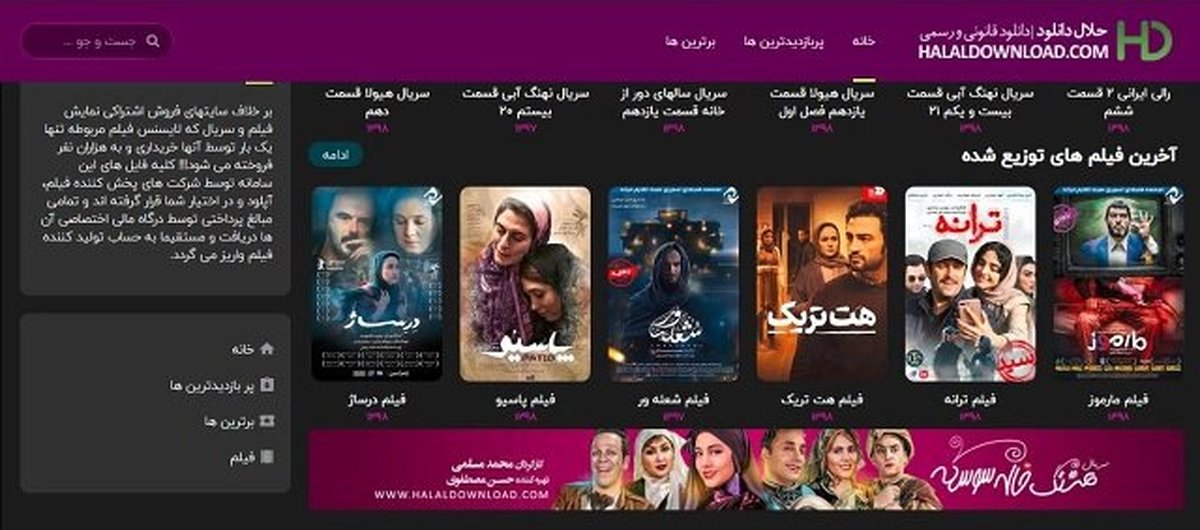The width and height of the screenshot is (1200, 530).
Task: Open the فیلم شعله ور poster
Action: click(674, 283)
